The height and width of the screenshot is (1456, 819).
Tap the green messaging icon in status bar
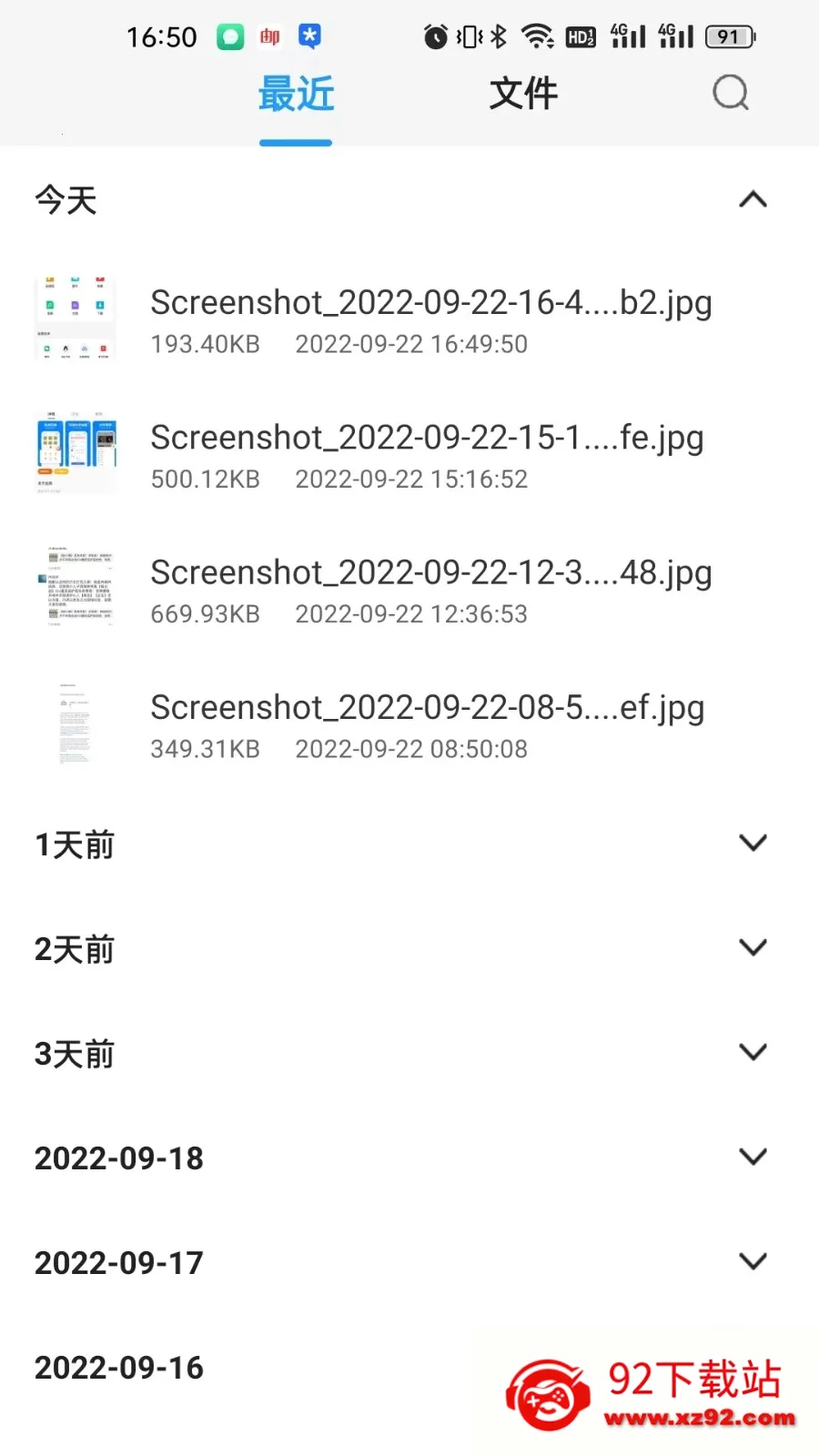[228, 35]
